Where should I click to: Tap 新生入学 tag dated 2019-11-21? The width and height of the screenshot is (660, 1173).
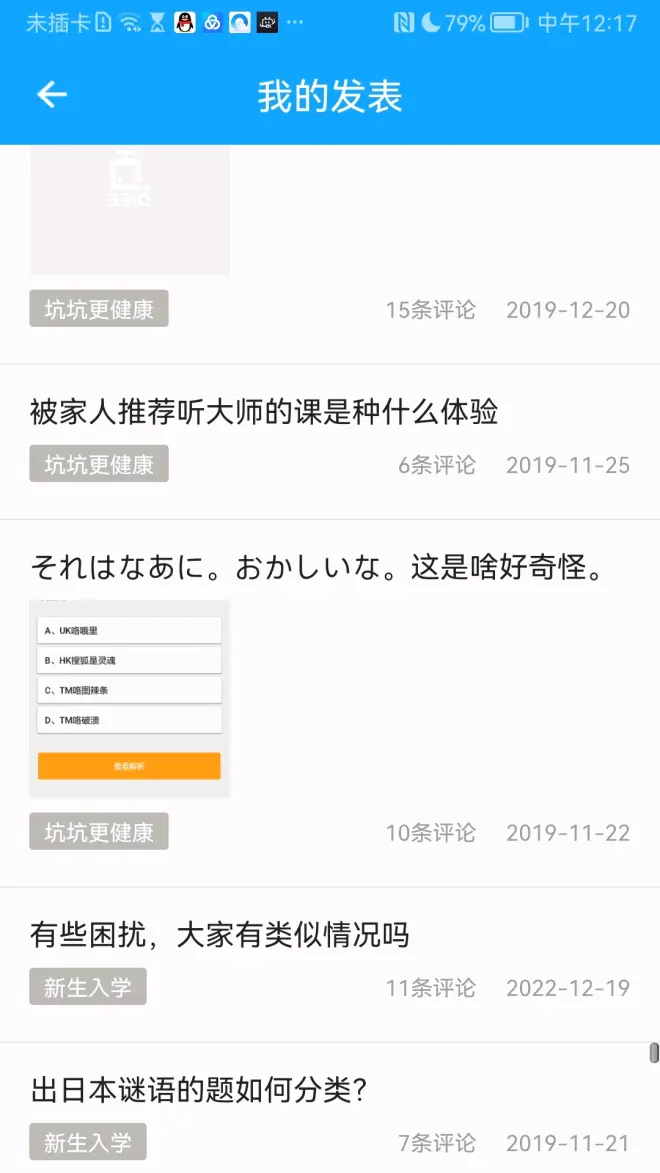click(x=88, y=1142)
